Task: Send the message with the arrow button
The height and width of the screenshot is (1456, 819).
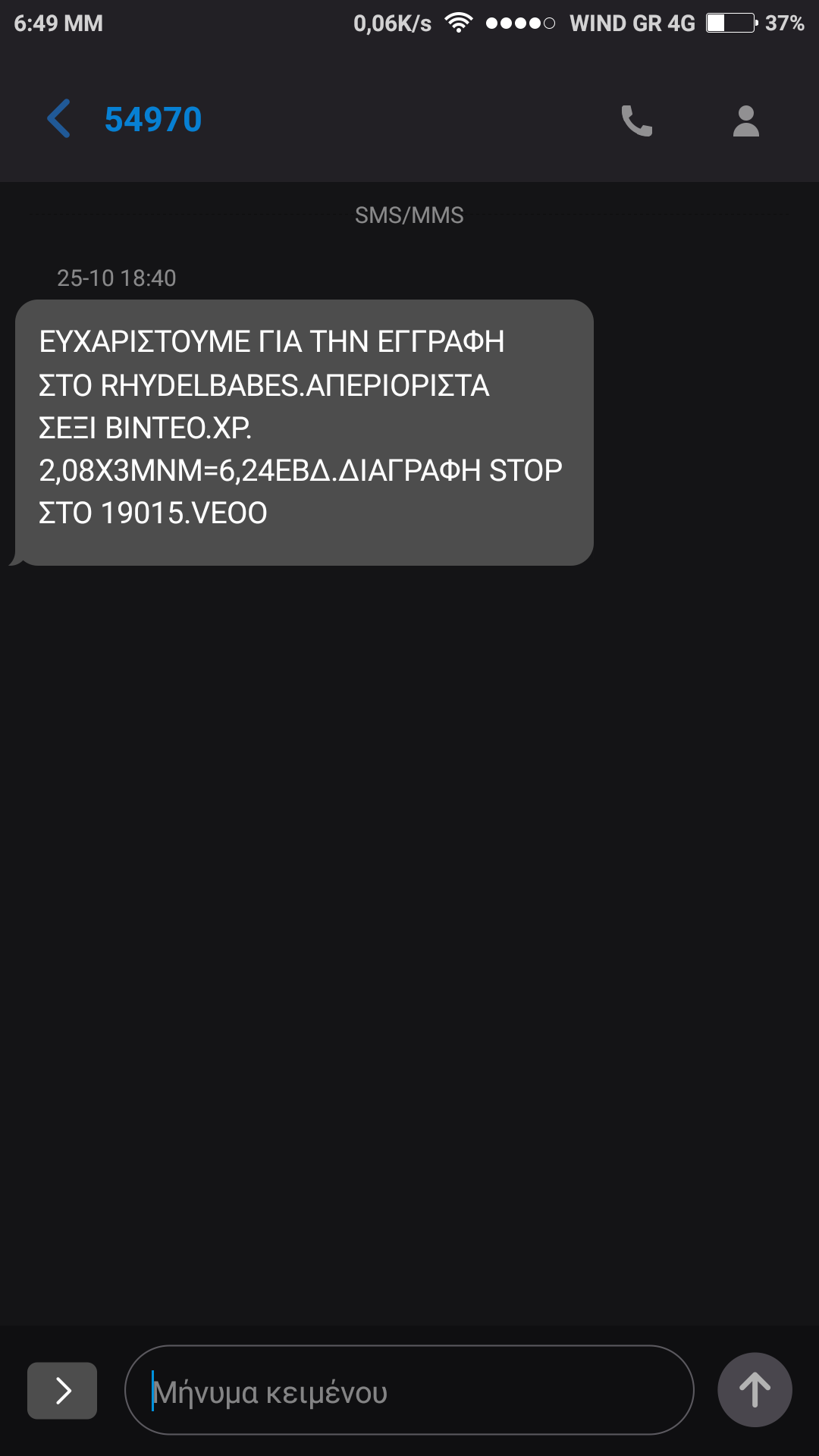Action: click(x=755, y=1390)
